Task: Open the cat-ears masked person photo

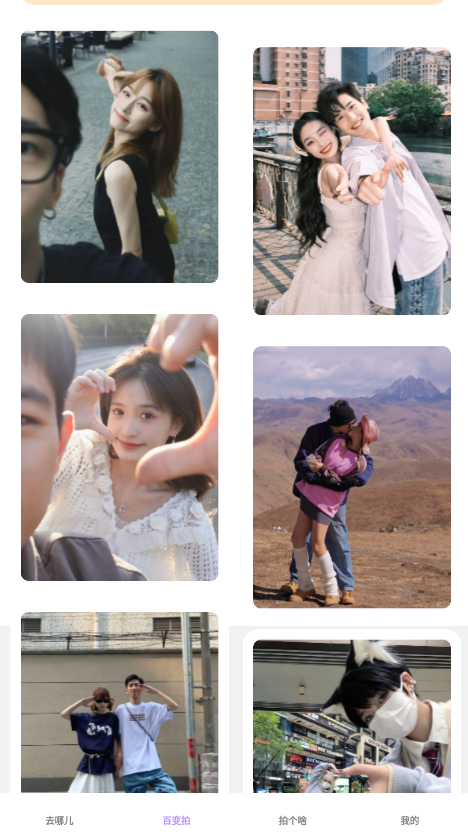Action: point(352,716)
